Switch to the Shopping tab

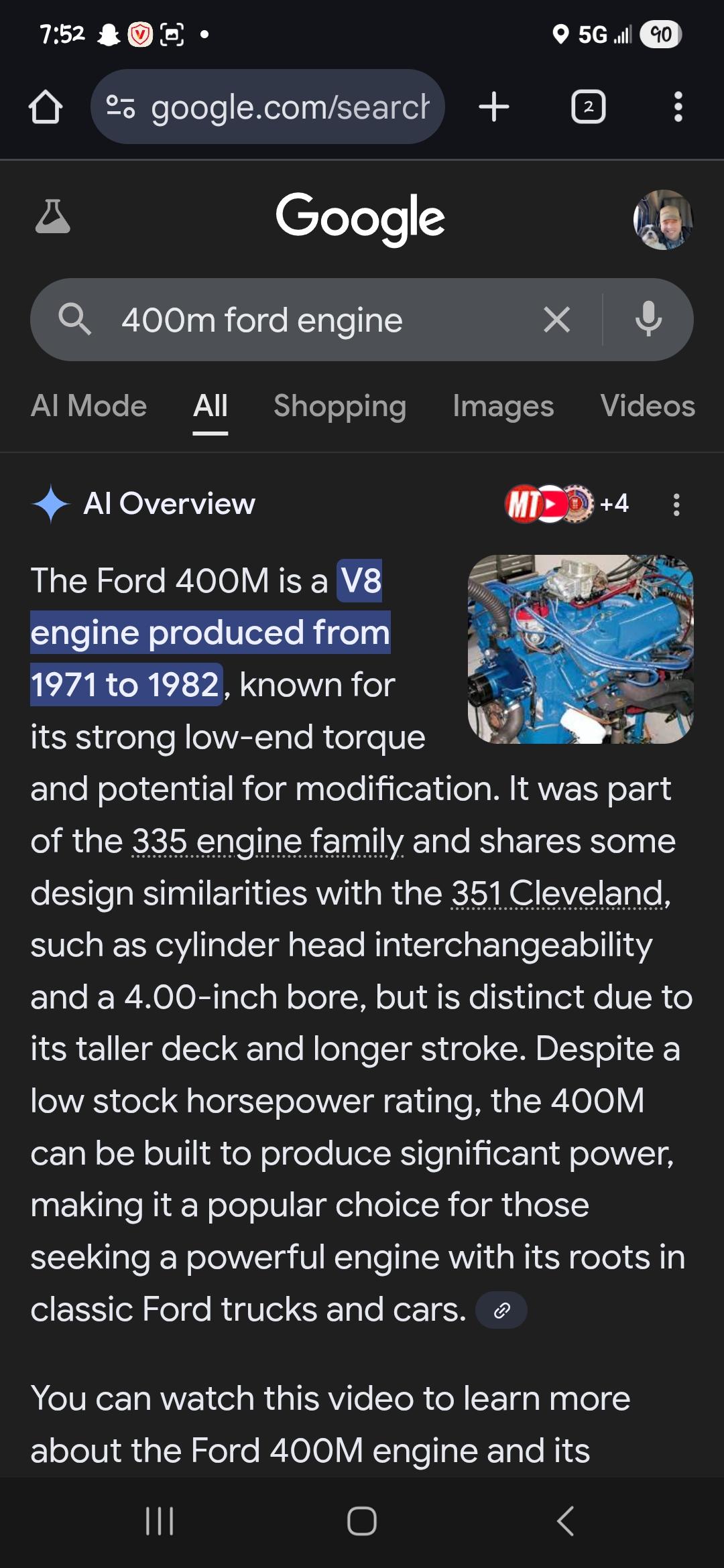[x=340, y=406]
